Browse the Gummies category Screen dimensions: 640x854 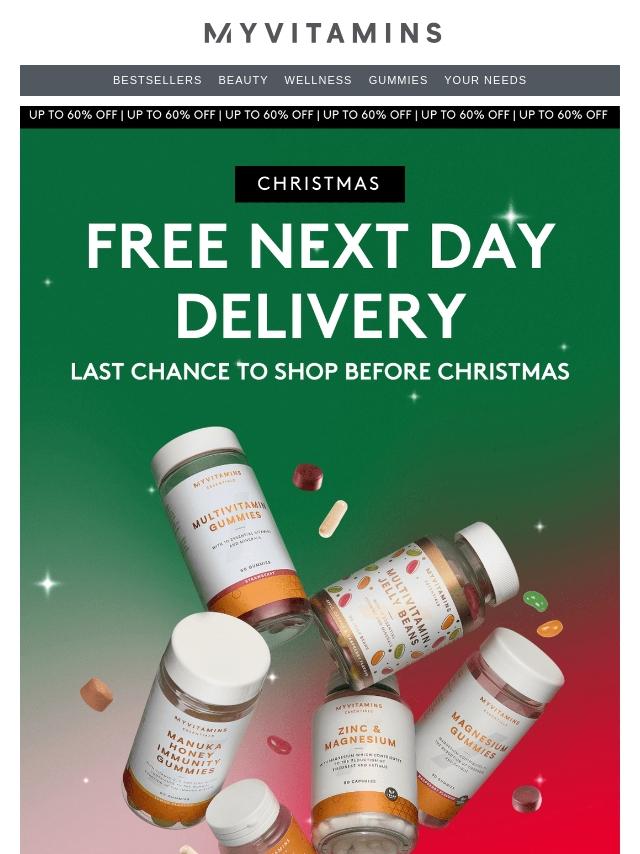click(398, 80)
